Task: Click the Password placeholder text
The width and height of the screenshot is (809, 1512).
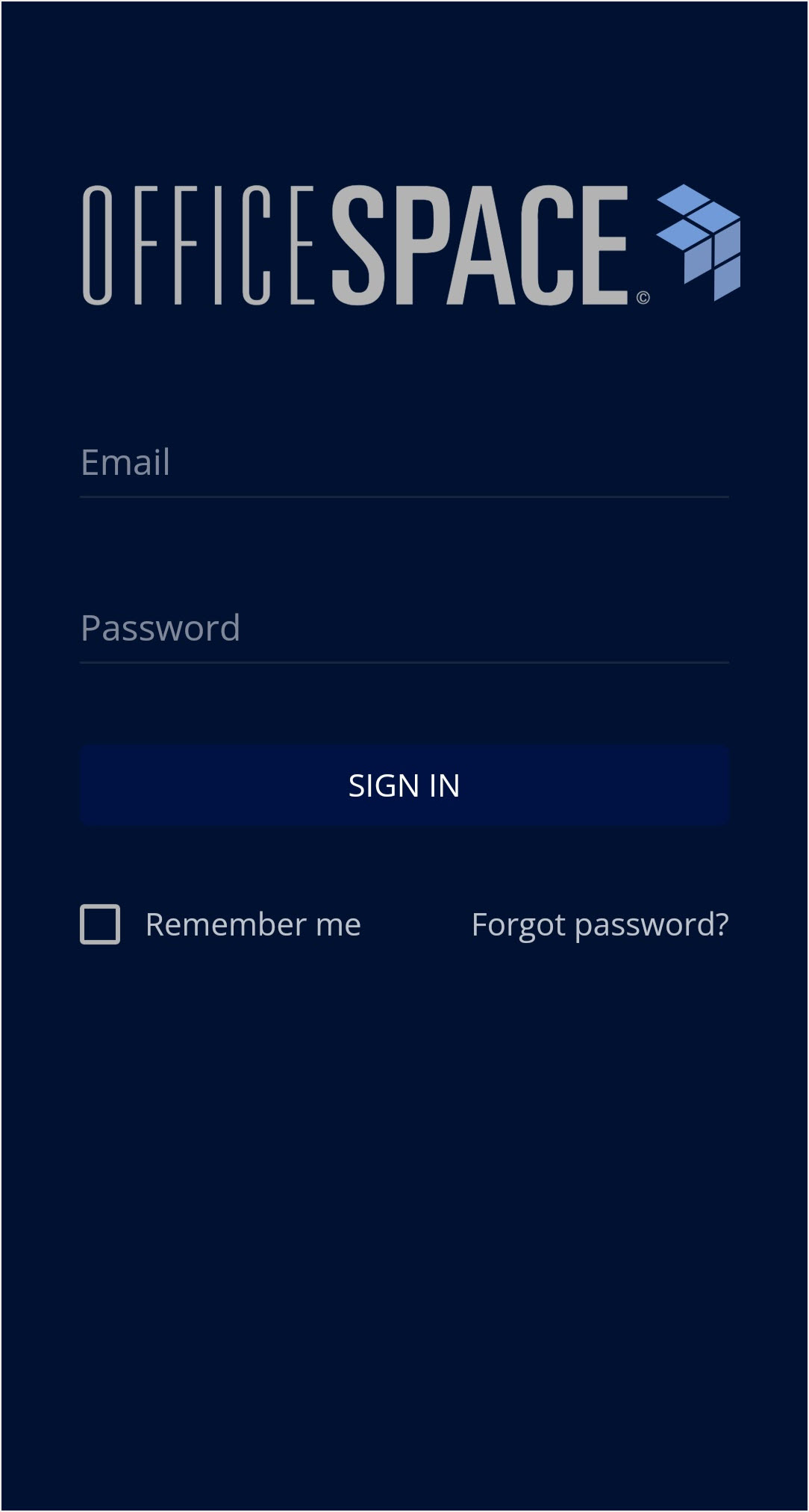Action: pyautogui.click(x=161, y=627)
